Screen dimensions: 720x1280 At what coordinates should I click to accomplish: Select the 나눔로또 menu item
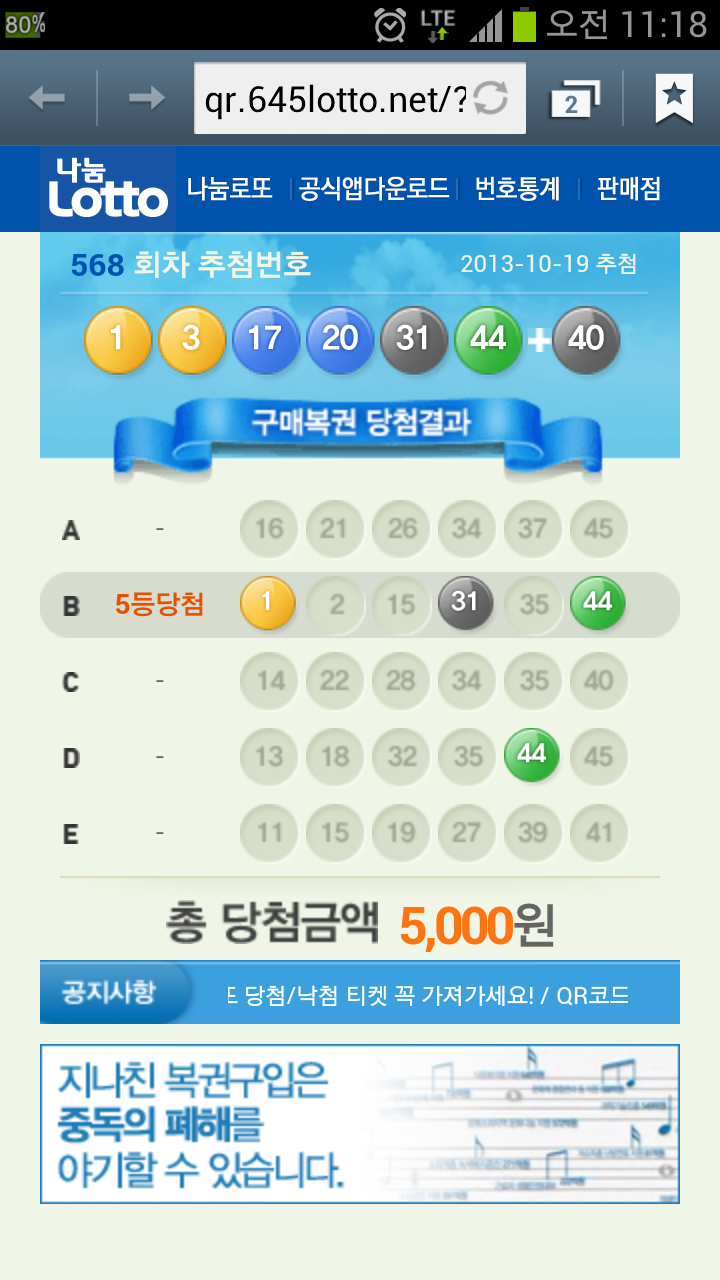229,189
